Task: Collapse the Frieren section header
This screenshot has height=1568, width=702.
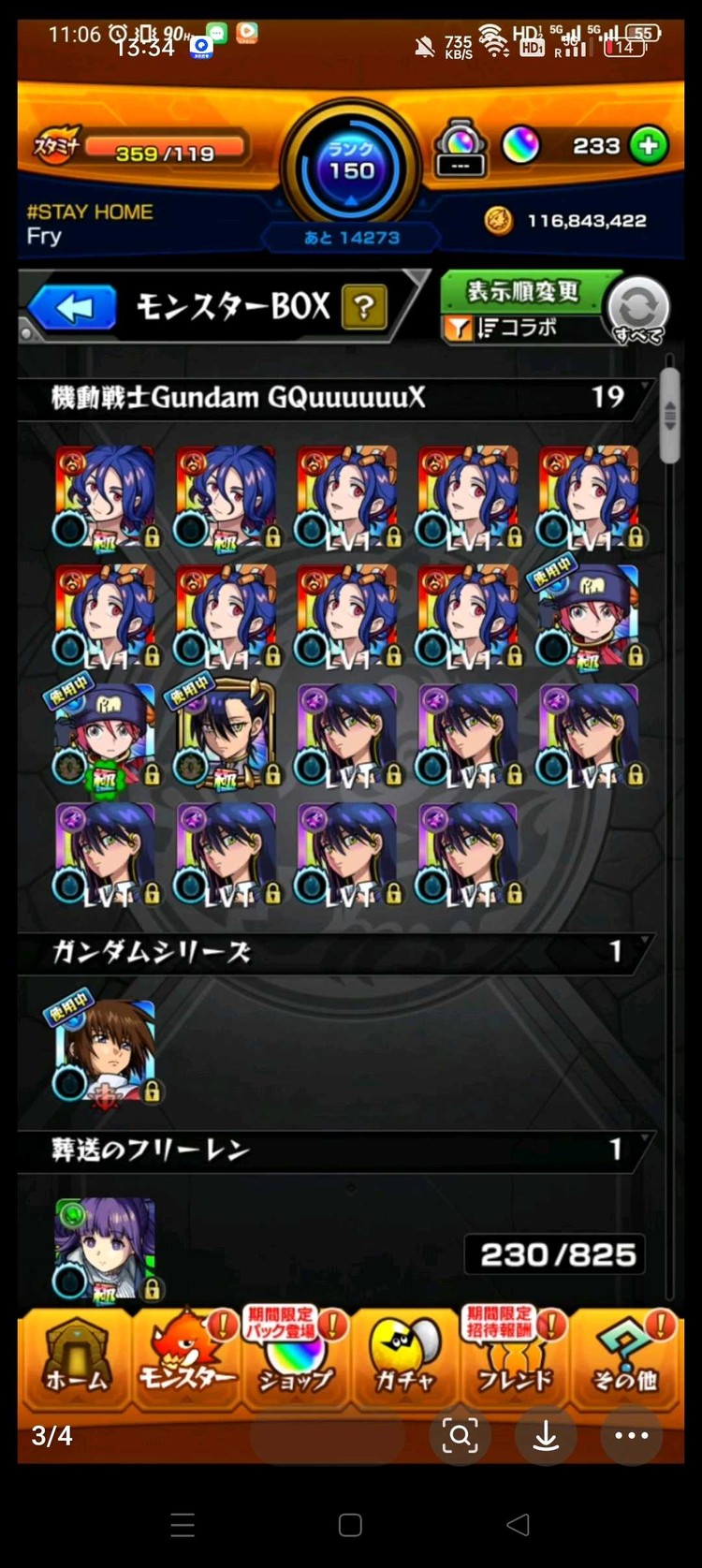Action: point(337,1150)
